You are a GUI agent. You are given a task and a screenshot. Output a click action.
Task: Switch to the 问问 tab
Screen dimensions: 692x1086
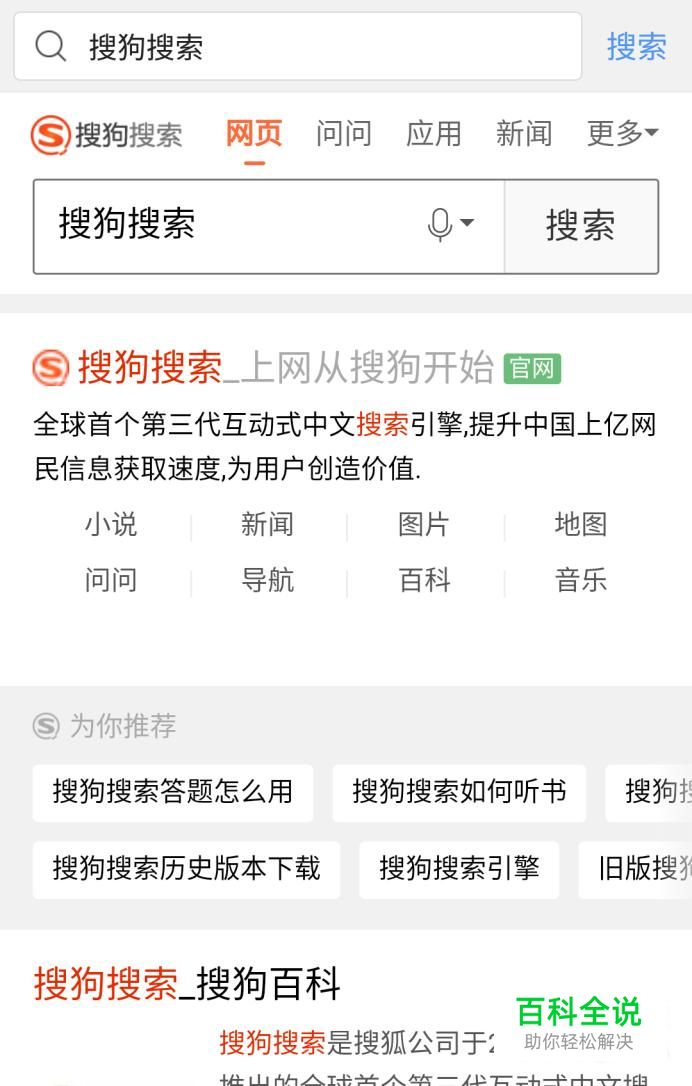[343, 134]
